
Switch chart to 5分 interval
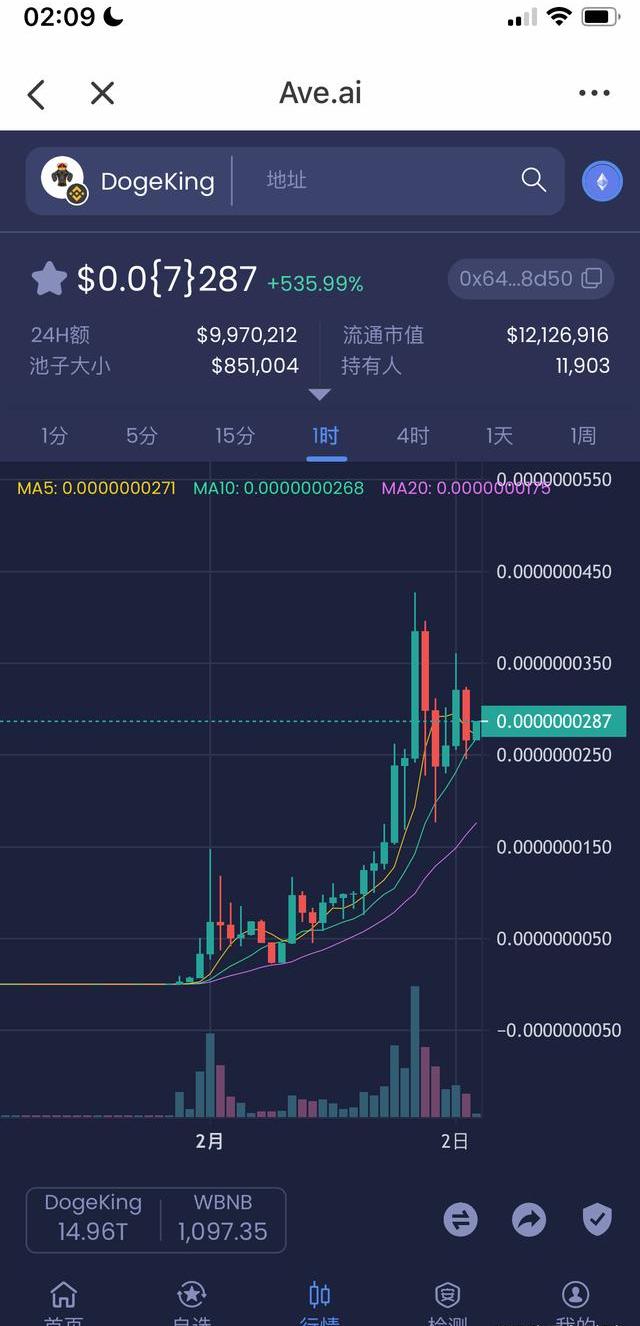(x=142, y=436)
